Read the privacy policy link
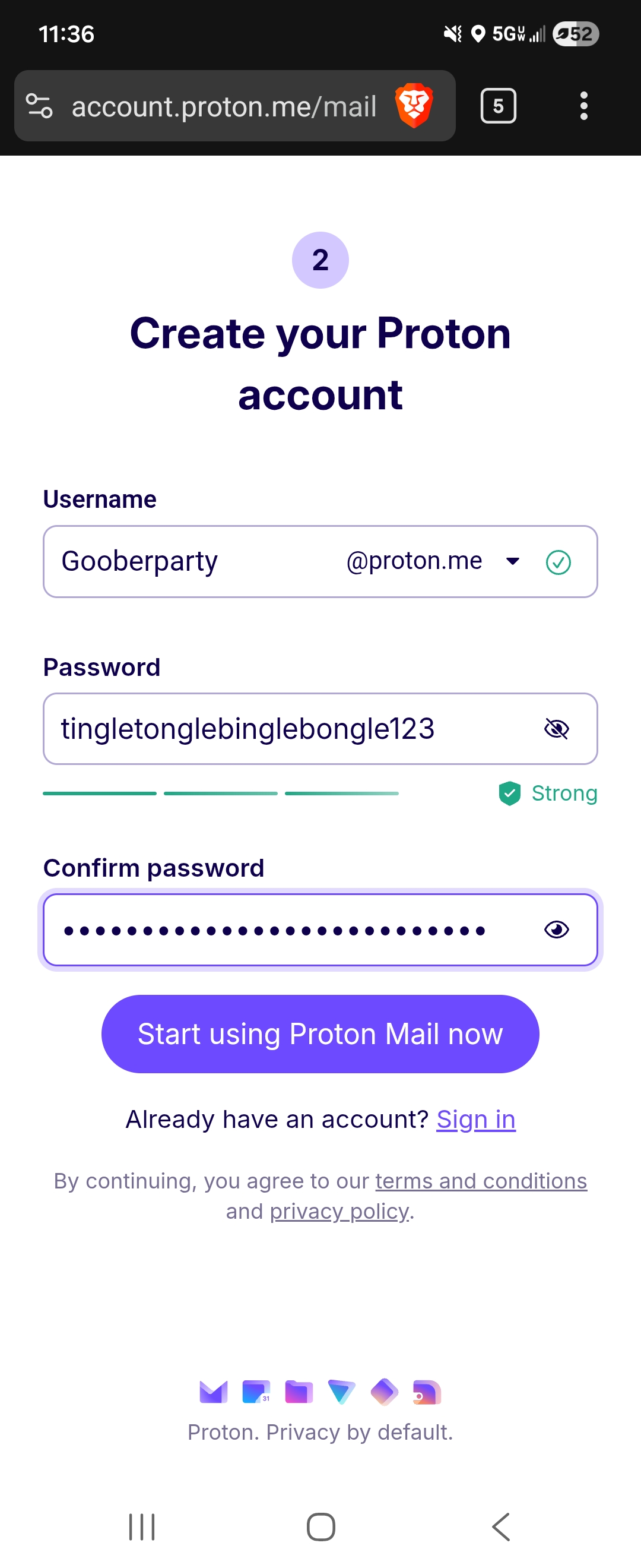Viewport: 641px width, 1568px height. click(x=339, y=1211)
